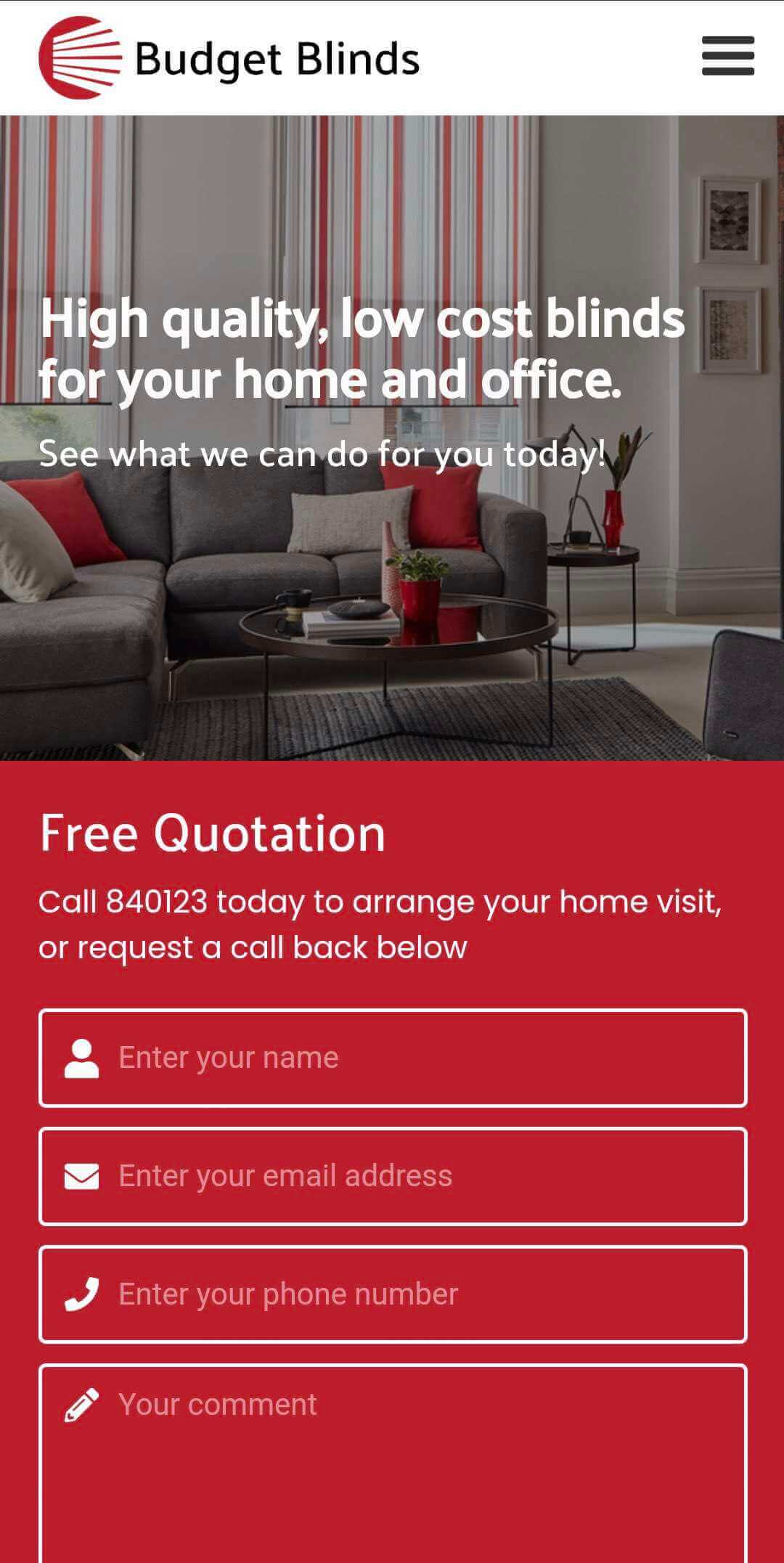Open the hamburger navigation menu

point(727,57)
